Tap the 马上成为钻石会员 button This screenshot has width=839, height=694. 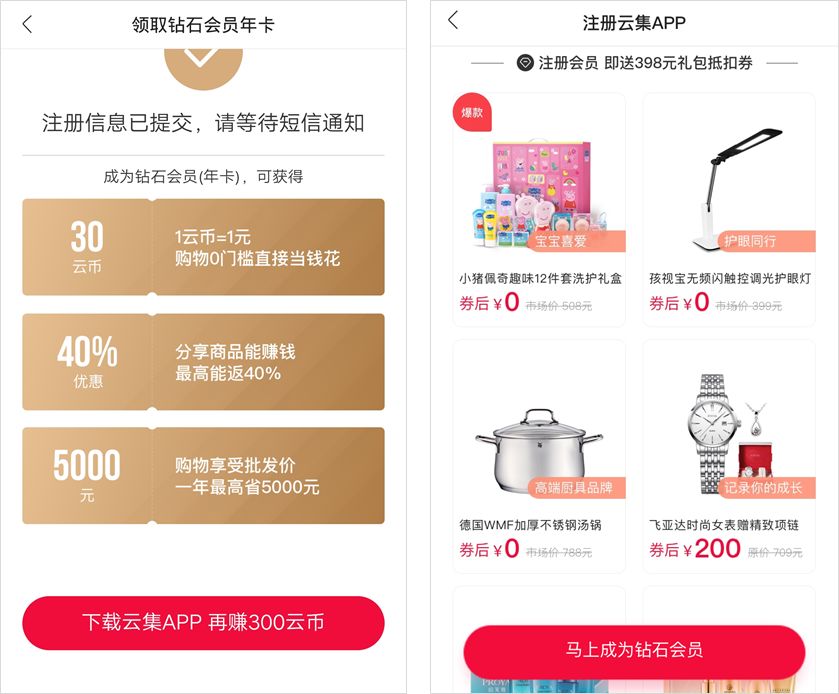click(634, 650)
